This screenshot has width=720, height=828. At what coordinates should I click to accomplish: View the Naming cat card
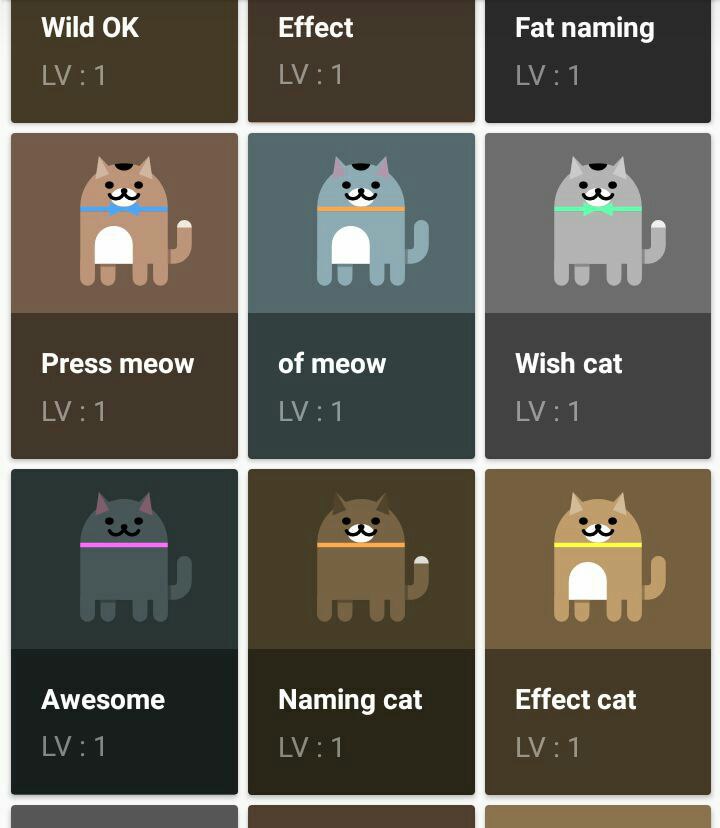361,632
